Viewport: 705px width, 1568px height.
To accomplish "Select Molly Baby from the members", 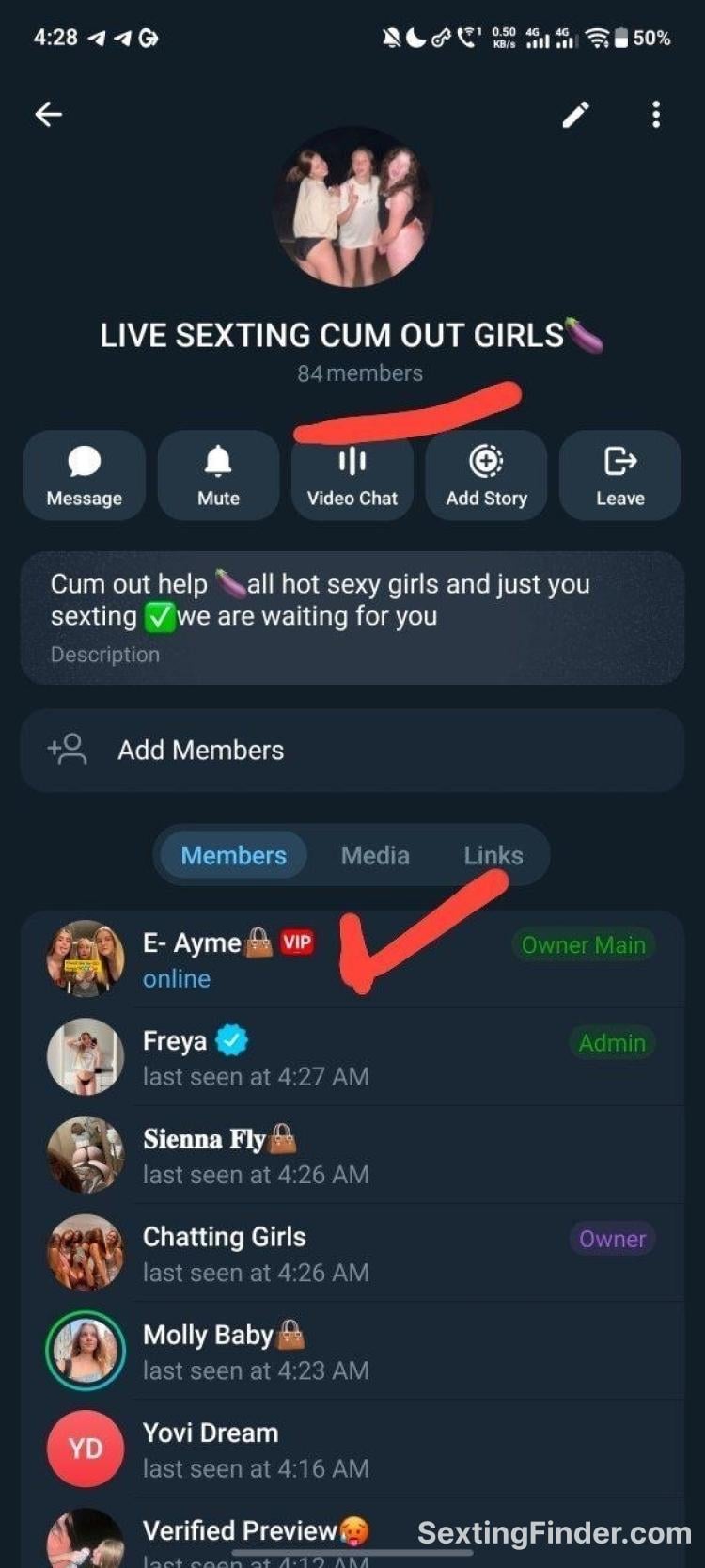I will [x=352, y=1351].
